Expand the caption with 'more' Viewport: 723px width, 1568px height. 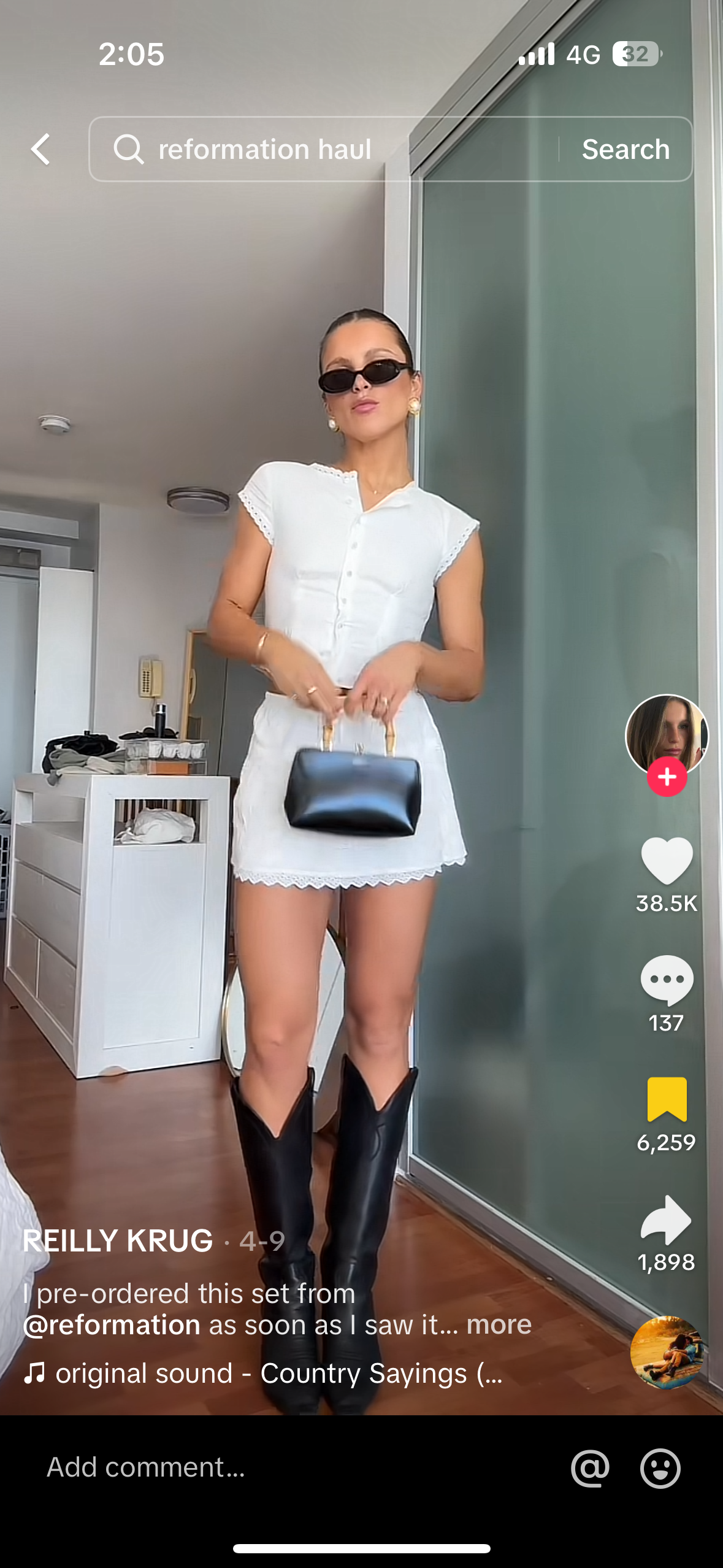(x=499, y=1325)
